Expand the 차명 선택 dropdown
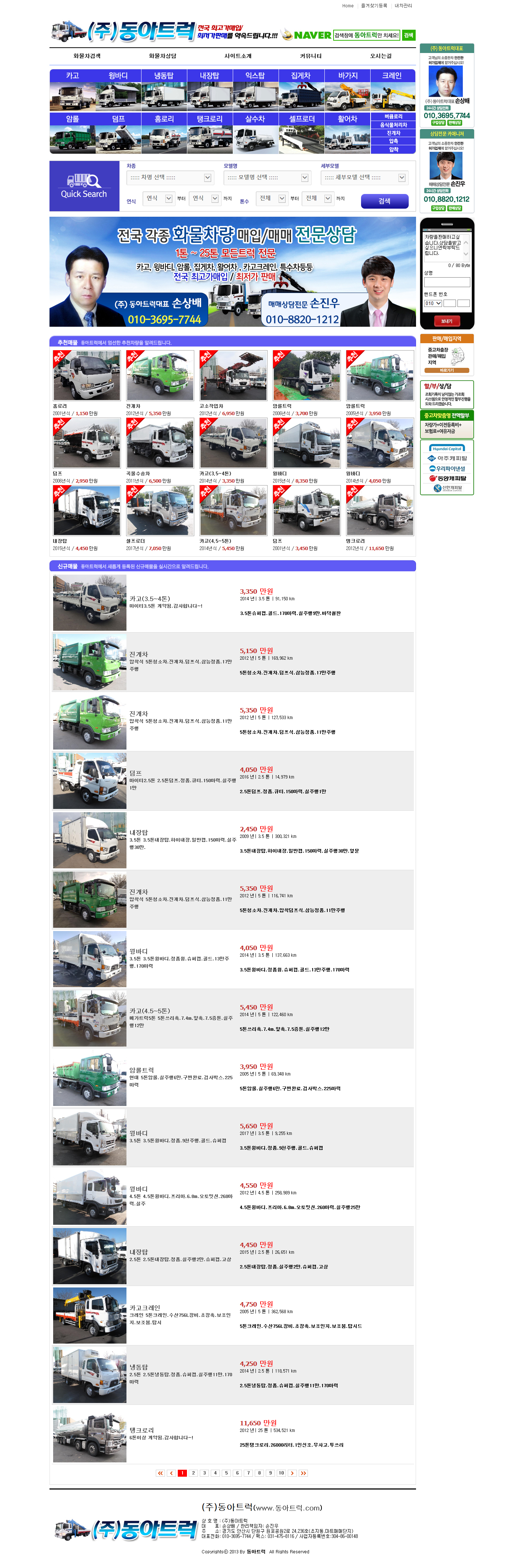The width and height of the screenshot is (515, 1568). (x=170, y=178)
